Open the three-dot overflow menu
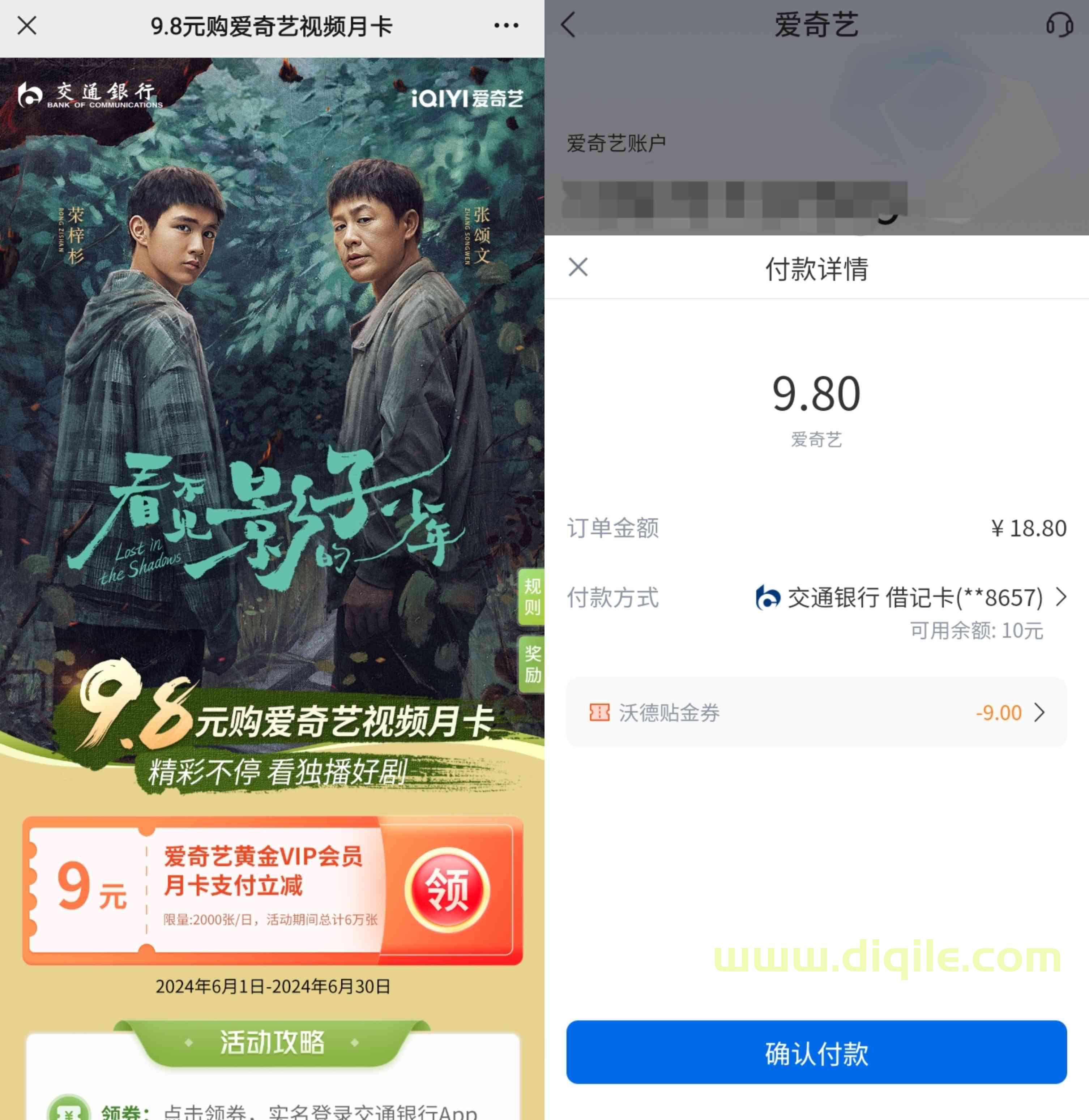The height and width of the screenshot is (1120, 1089). [506, 26]
